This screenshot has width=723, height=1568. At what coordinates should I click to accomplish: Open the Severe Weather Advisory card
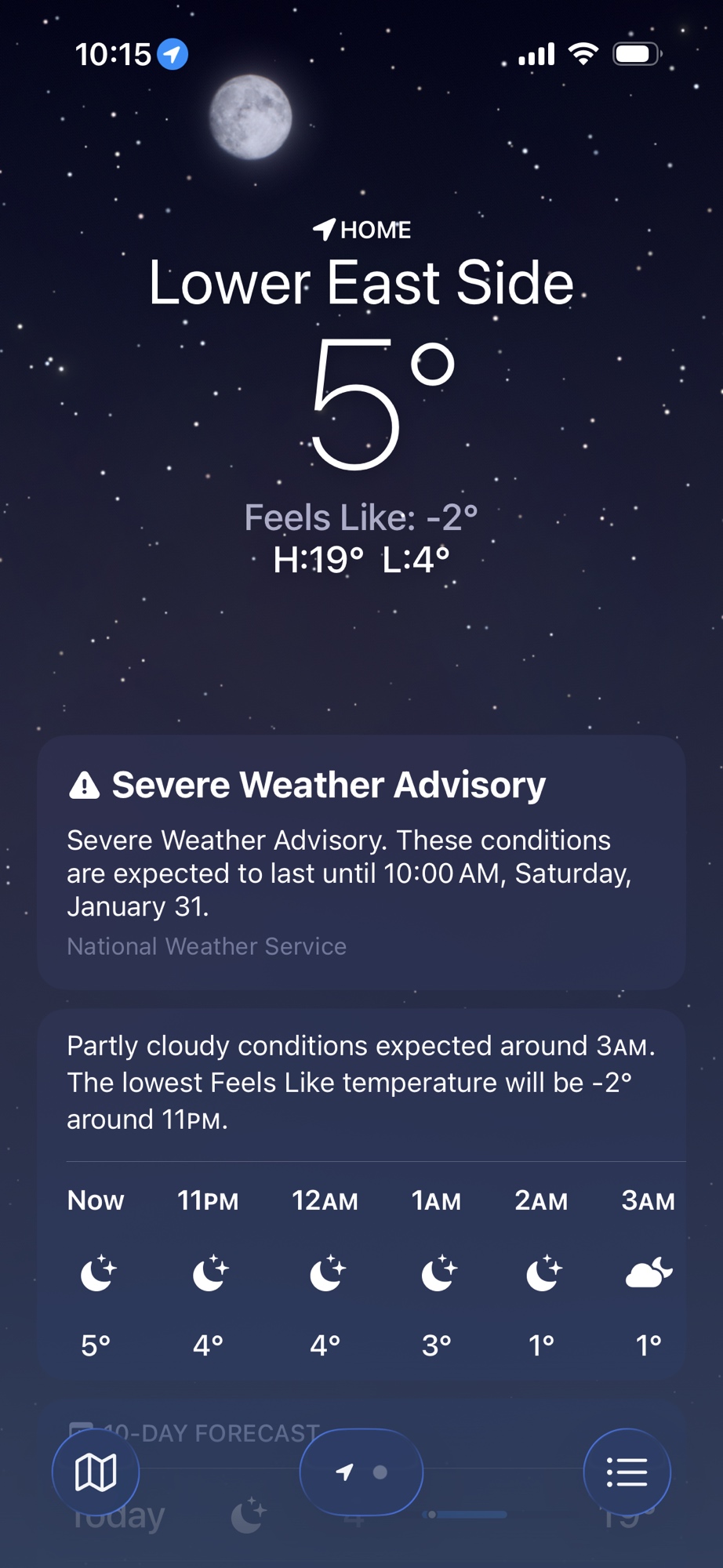(x=361, y=862)
